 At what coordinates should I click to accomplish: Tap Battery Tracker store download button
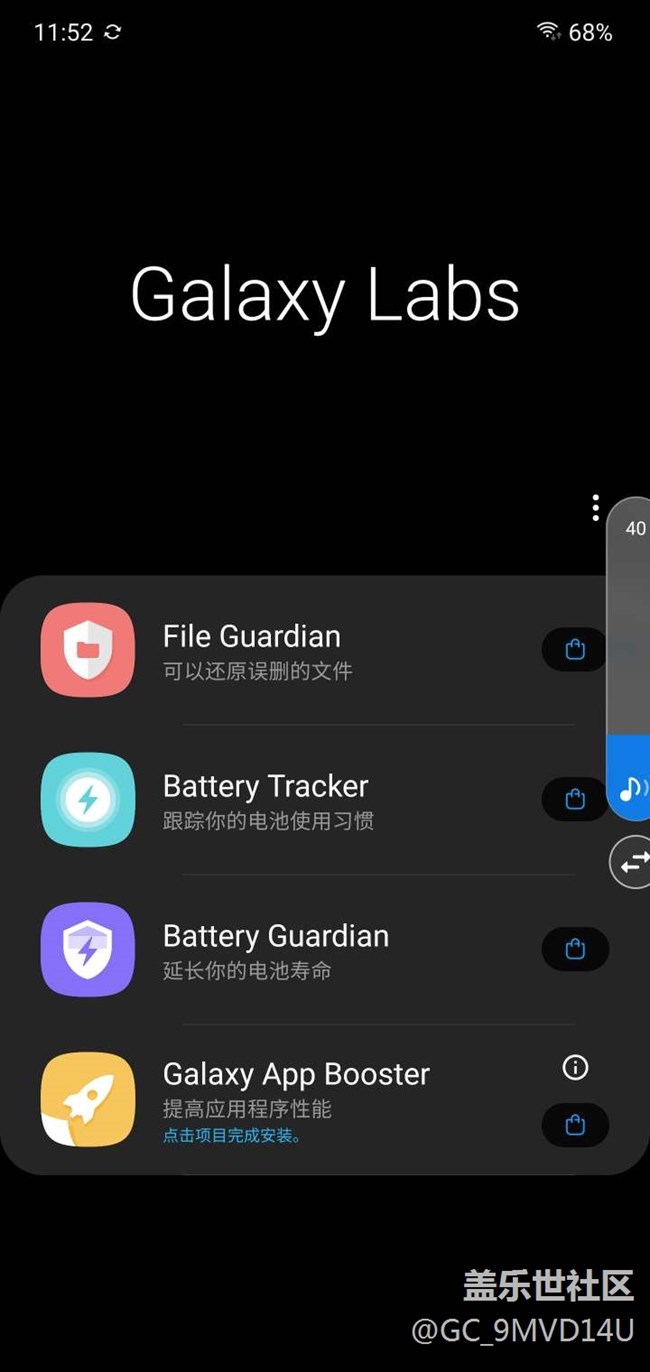click(574, 799)
